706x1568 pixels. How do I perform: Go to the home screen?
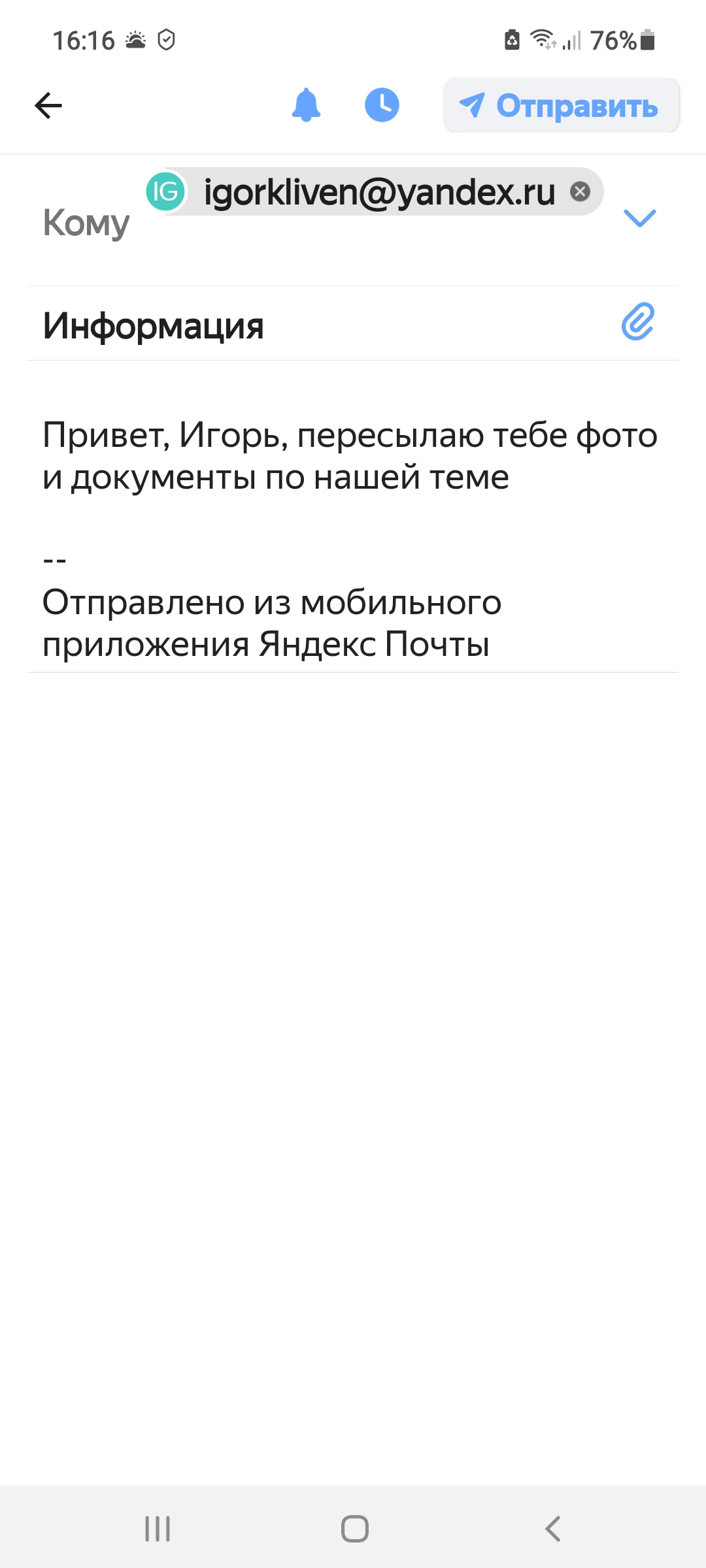354,1529
